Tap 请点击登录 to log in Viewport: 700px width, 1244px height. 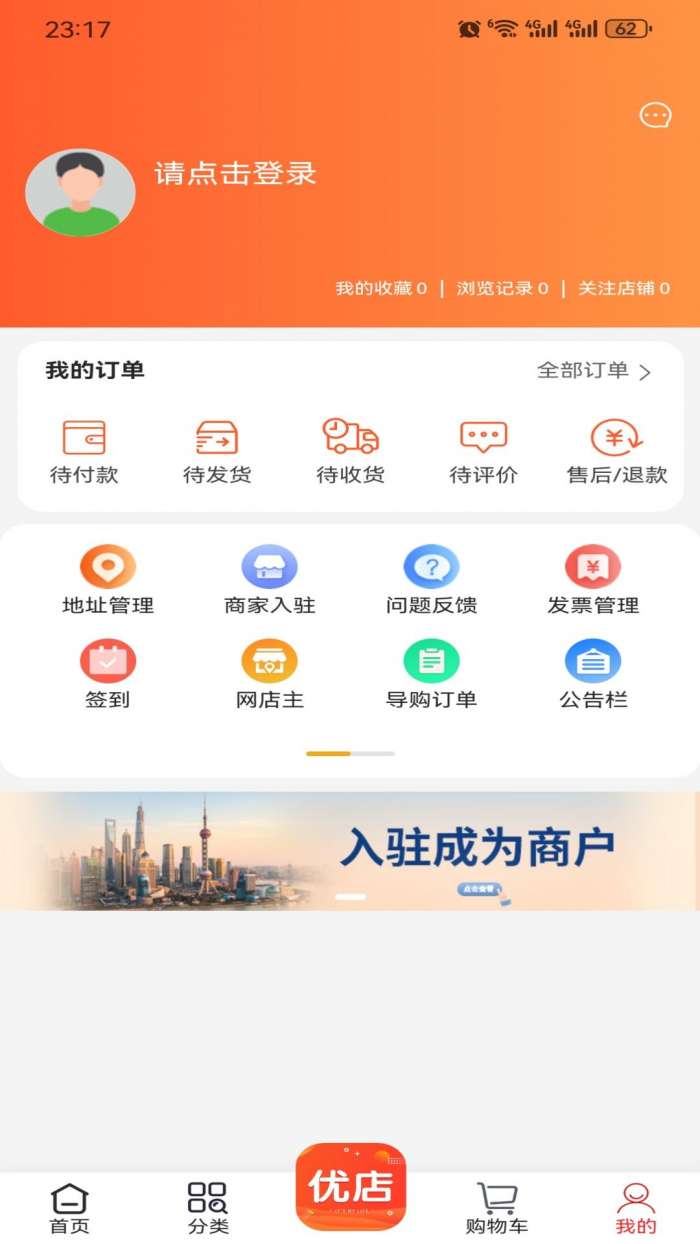click(235, 173)
